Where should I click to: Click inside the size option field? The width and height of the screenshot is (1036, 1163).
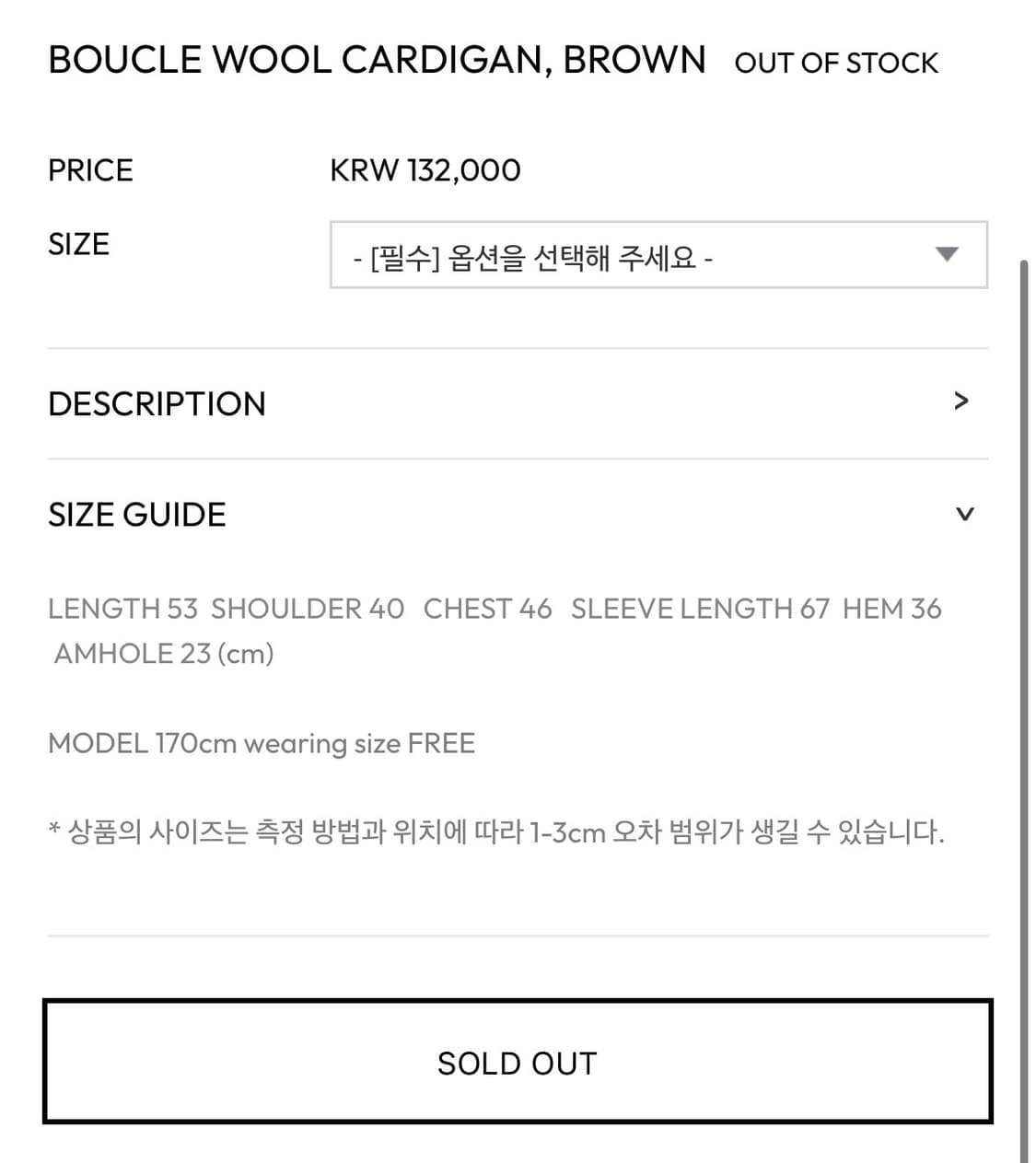tap(553, 256)
